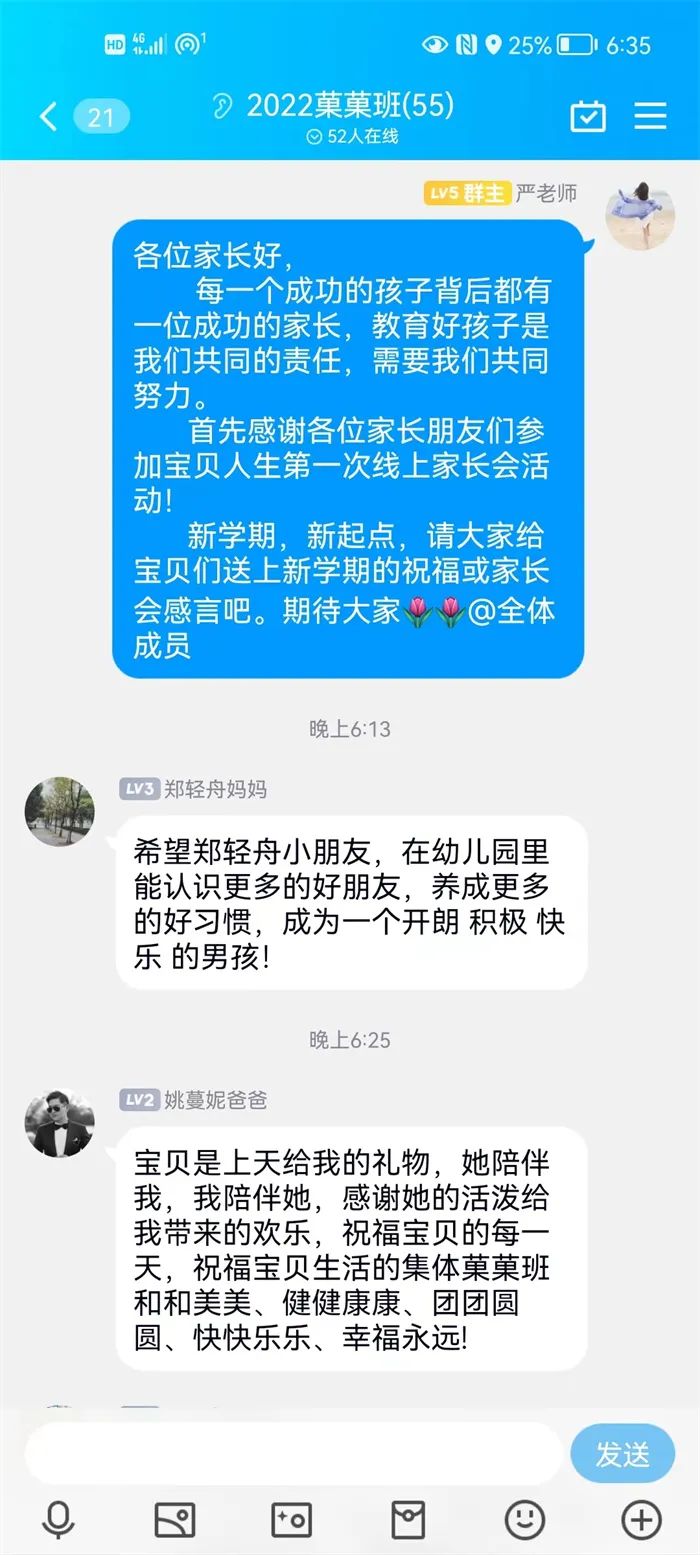View 严老师's profile avatar
This screenshot has height=1555, width=700.
640,216
